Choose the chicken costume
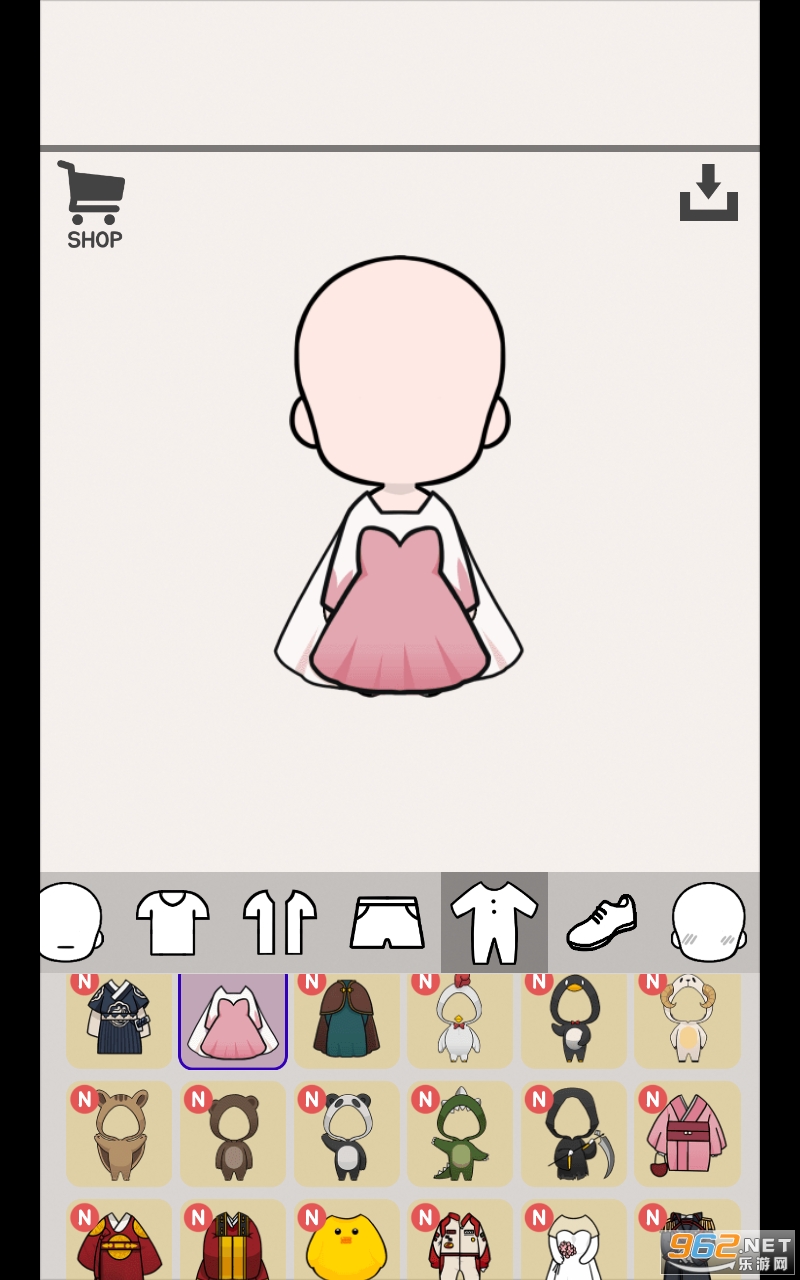The width and height of the screenshot is (800, 1280). (x=460, y=1018)
